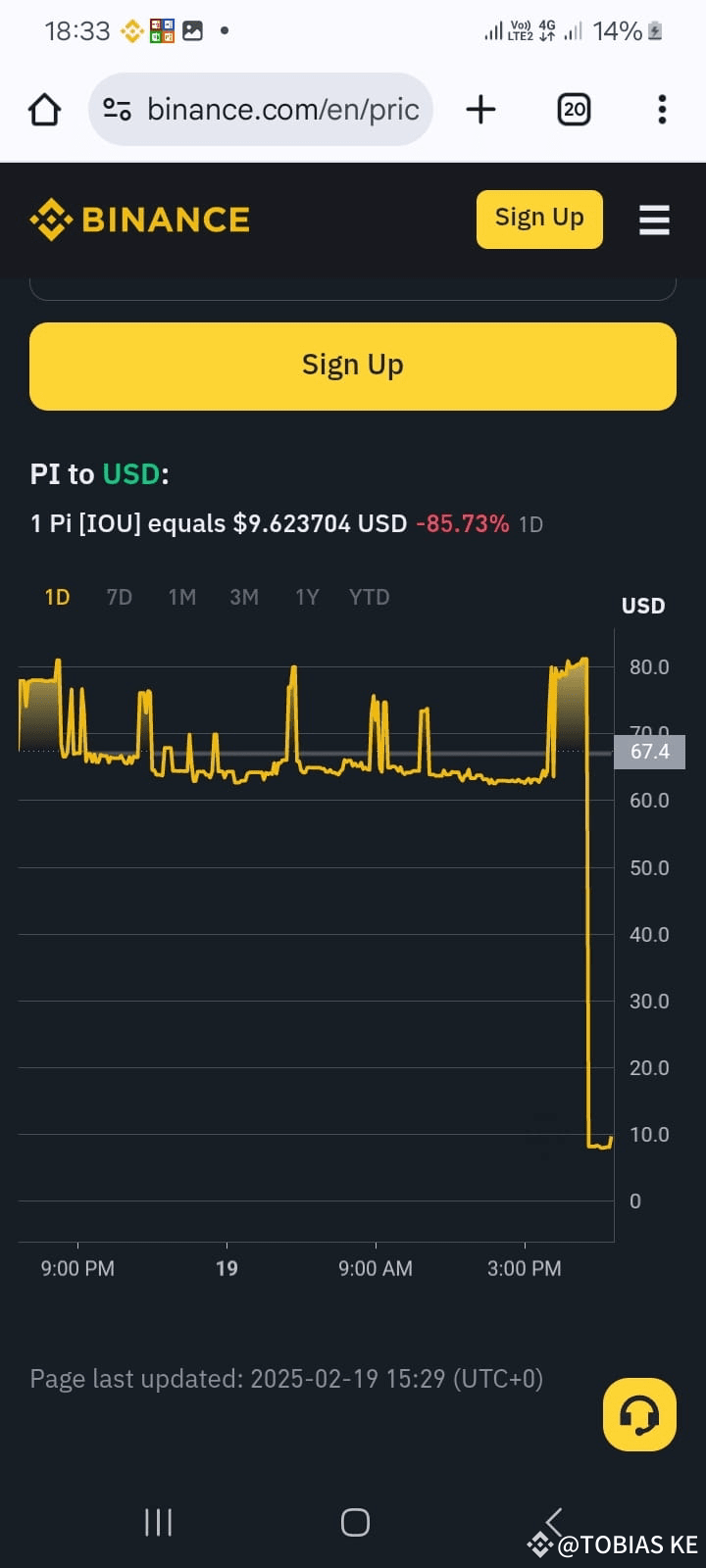This screenshot has width=706, height=1568.
Task: Open Chrome's three-dot overflow menu
Action: click(x=662, y=109)
